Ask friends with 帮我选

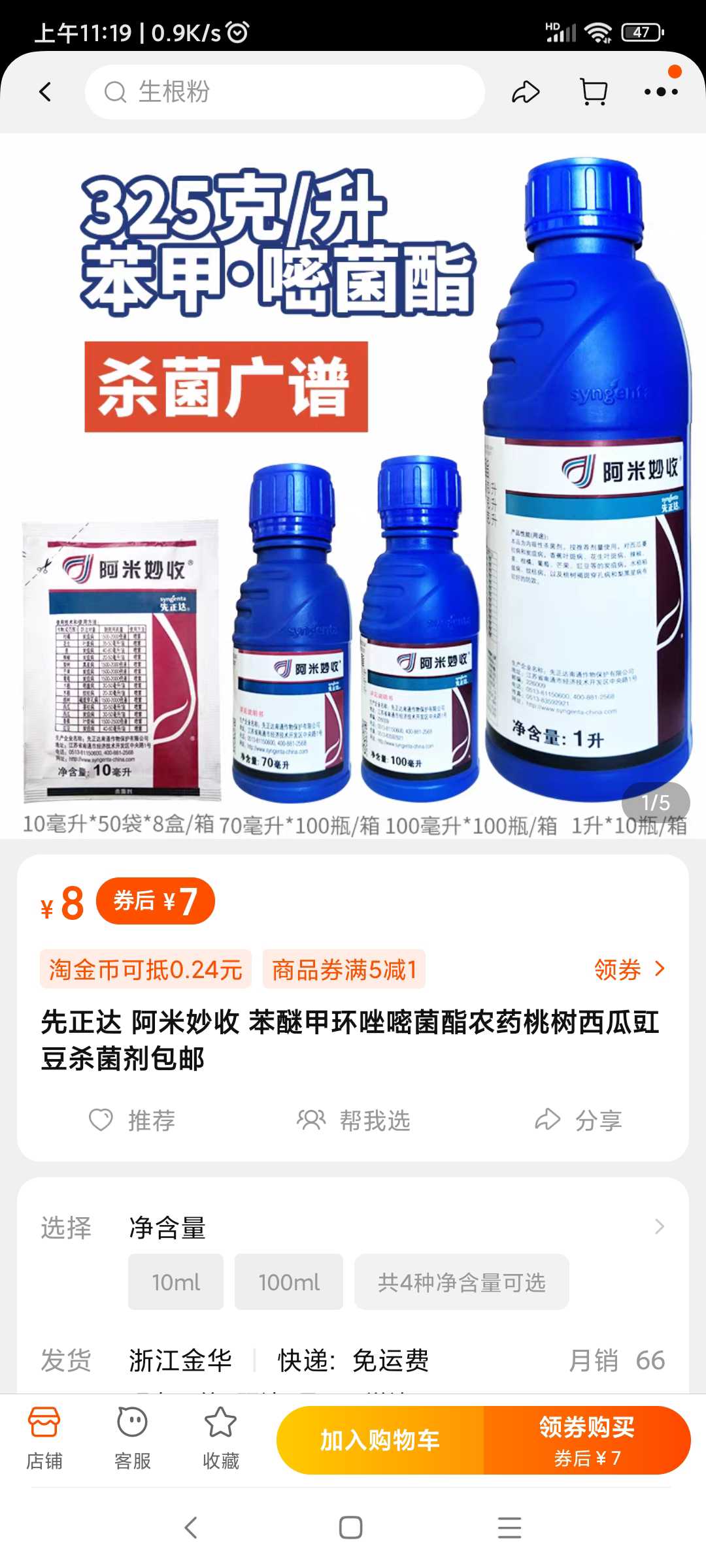pyautogui.click(x=354, y=1120)
